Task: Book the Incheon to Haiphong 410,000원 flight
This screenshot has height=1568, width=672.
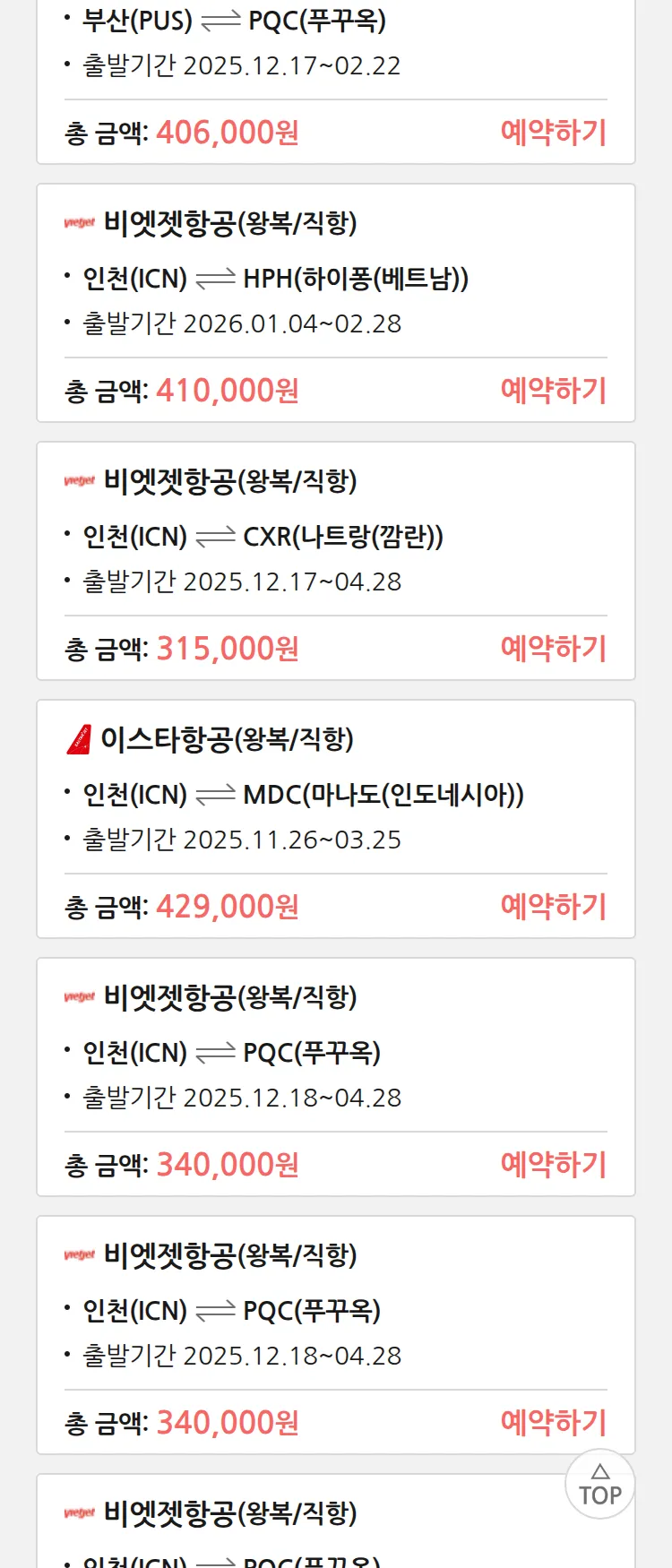Action: click(x=553, y=391)
